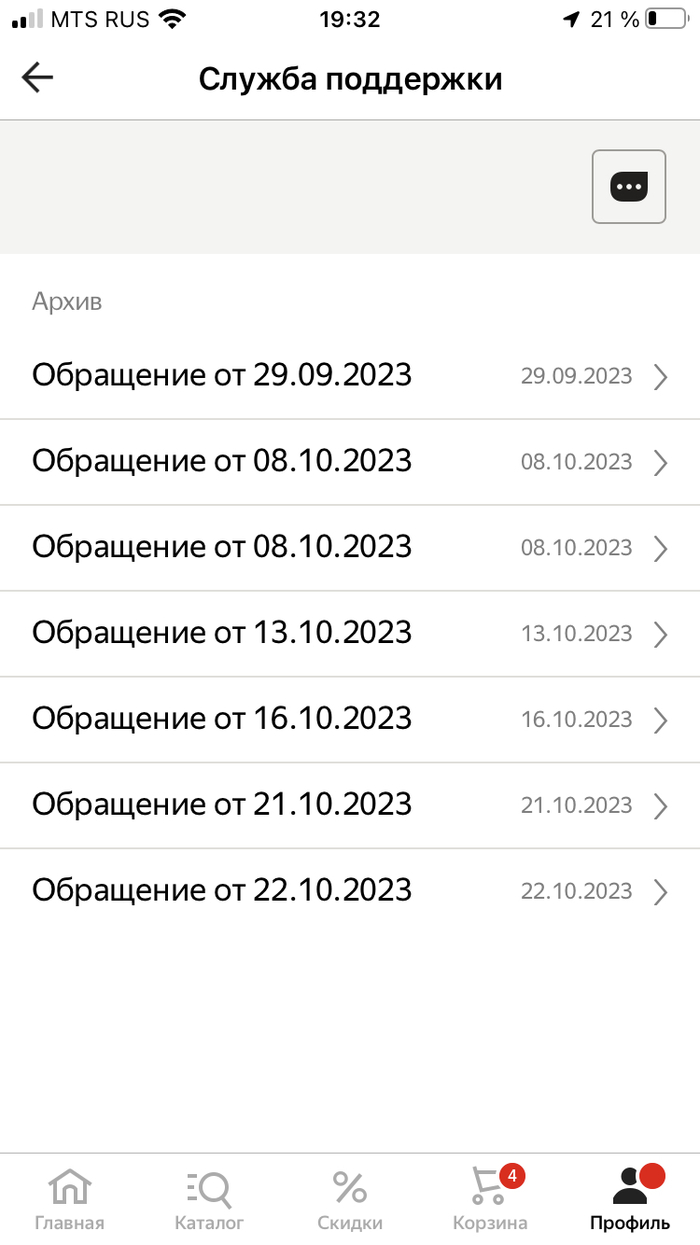Screen dimensions: 700x1245
Task: Go to the Каталог tab
Action: 209,1199
